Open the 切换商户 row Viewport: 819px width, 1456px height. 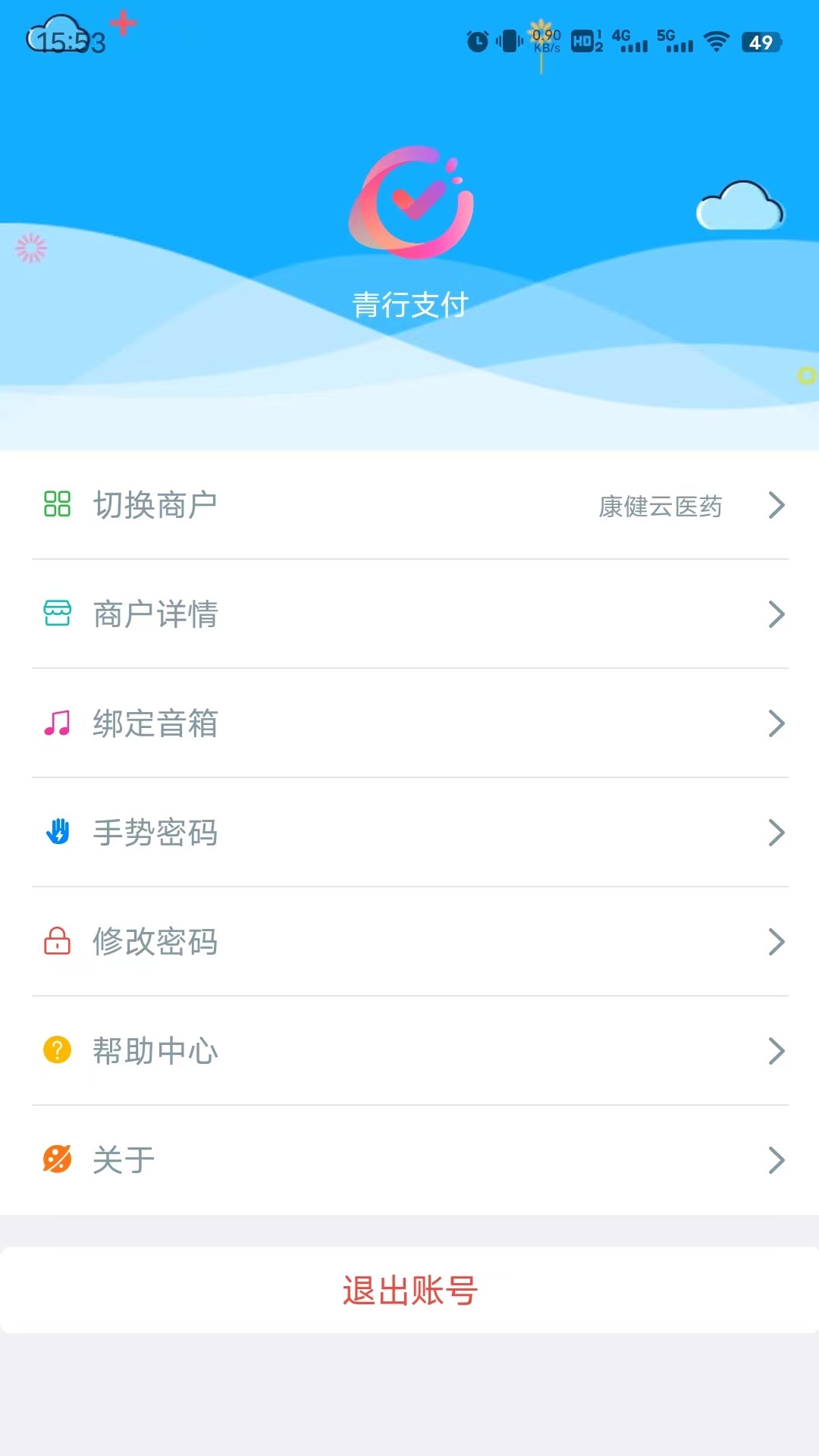tap(409, 505)
